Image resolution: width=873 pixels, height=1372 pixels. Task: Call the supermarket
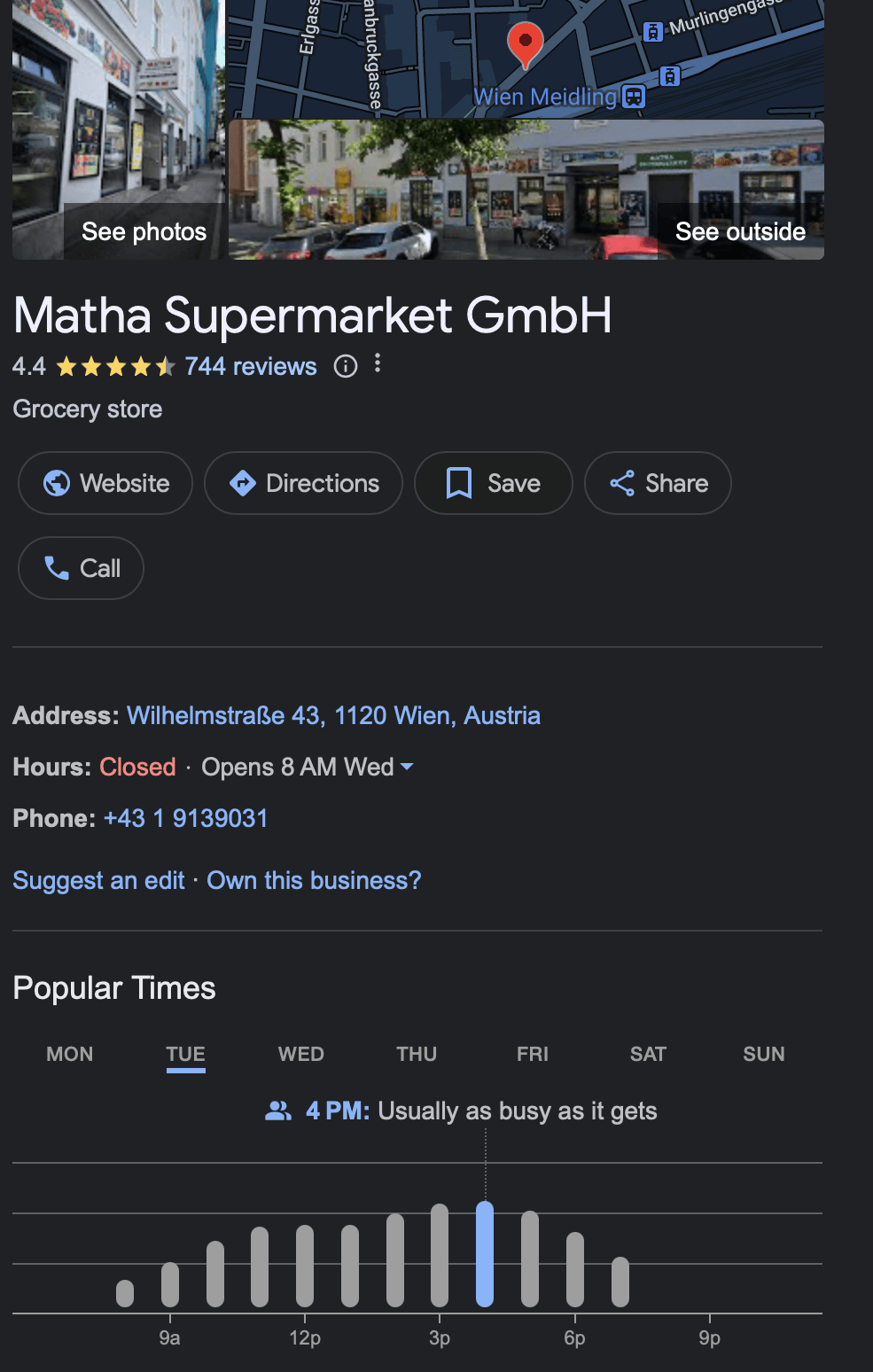click(x=81, y=568)
